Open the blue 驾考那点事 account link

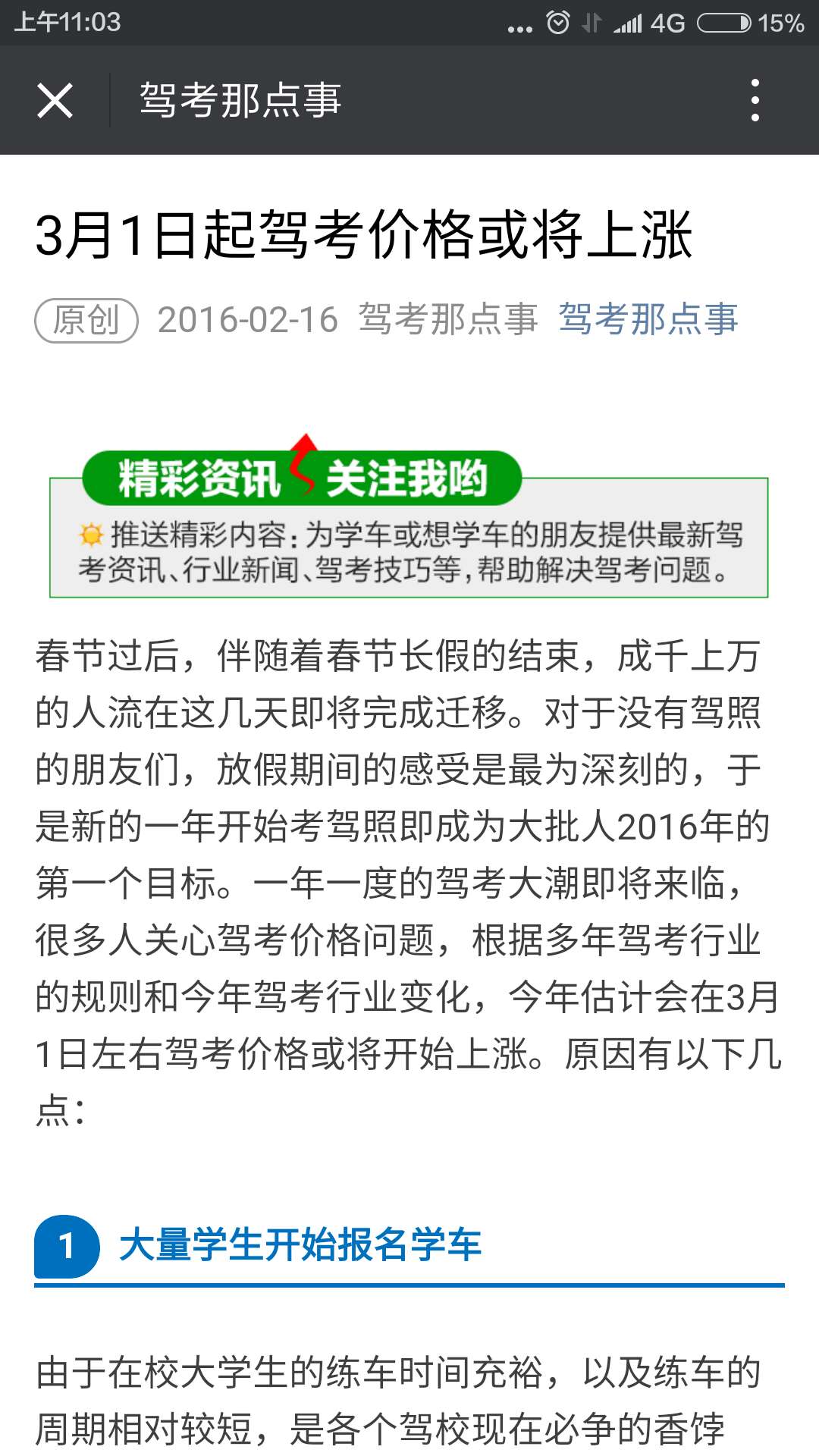[648, 319]
